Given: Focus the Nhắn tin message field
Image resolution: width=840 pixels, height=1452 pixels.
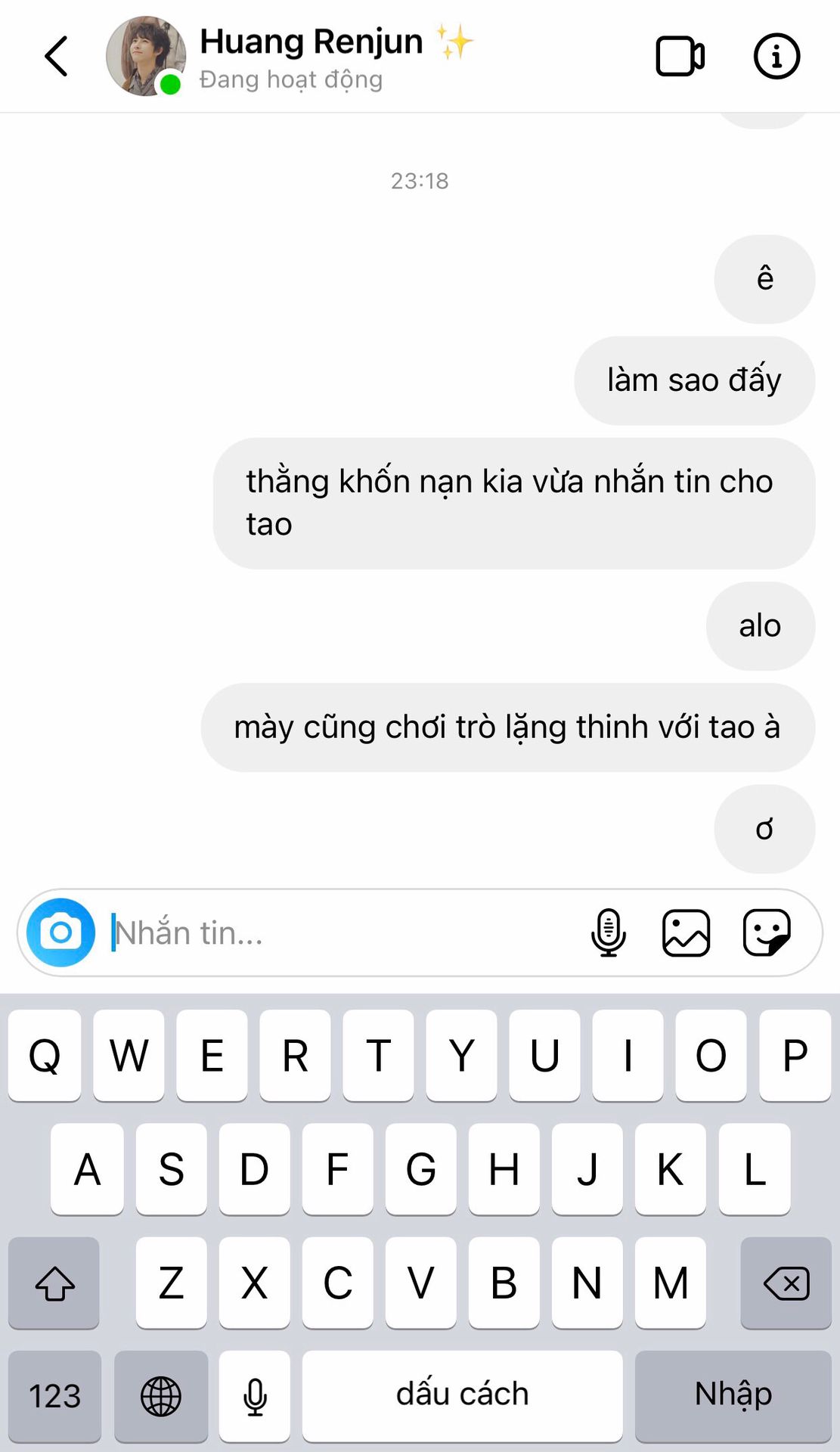Looking at the screenshot, I should click(340, 932).
